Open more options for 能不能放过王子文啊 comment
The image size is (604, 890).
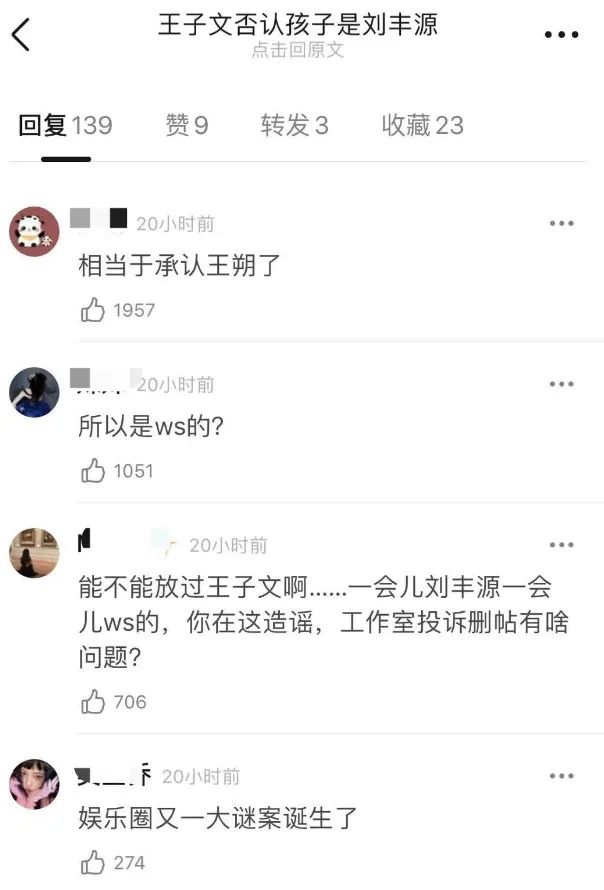(x=561, y=545)
